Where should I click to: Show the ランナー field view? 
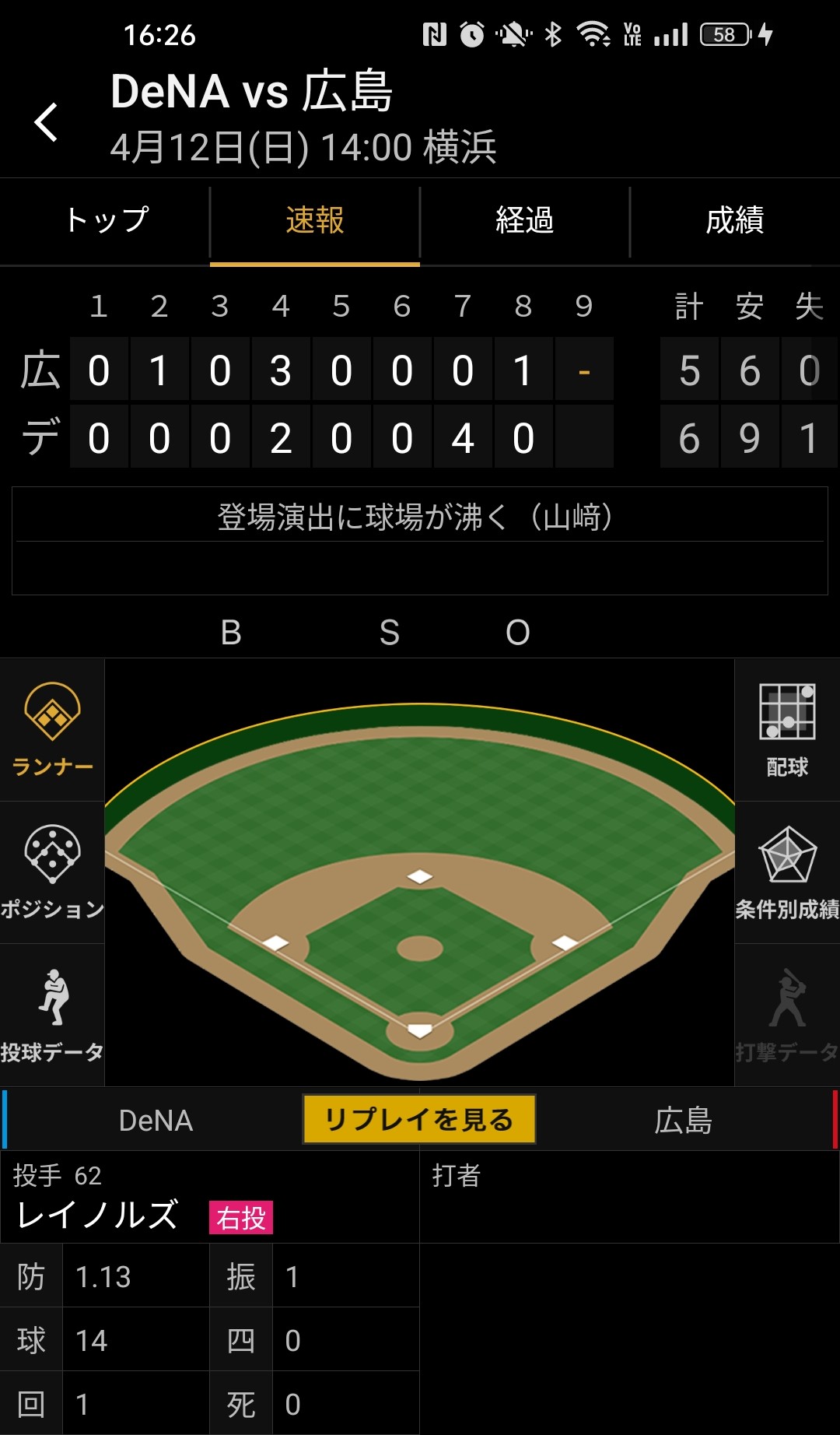click(x=52, y=730)
